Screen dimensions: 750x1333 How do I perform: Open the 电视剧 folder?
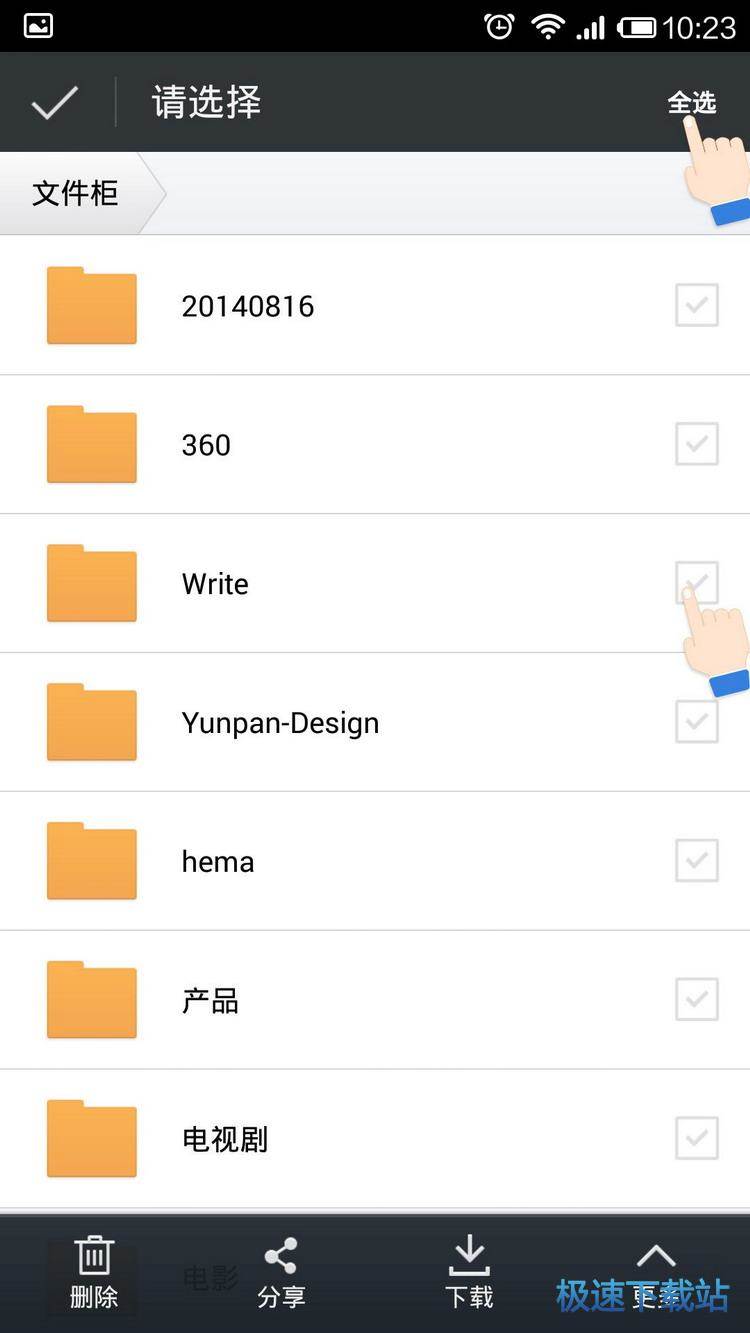225,1140
